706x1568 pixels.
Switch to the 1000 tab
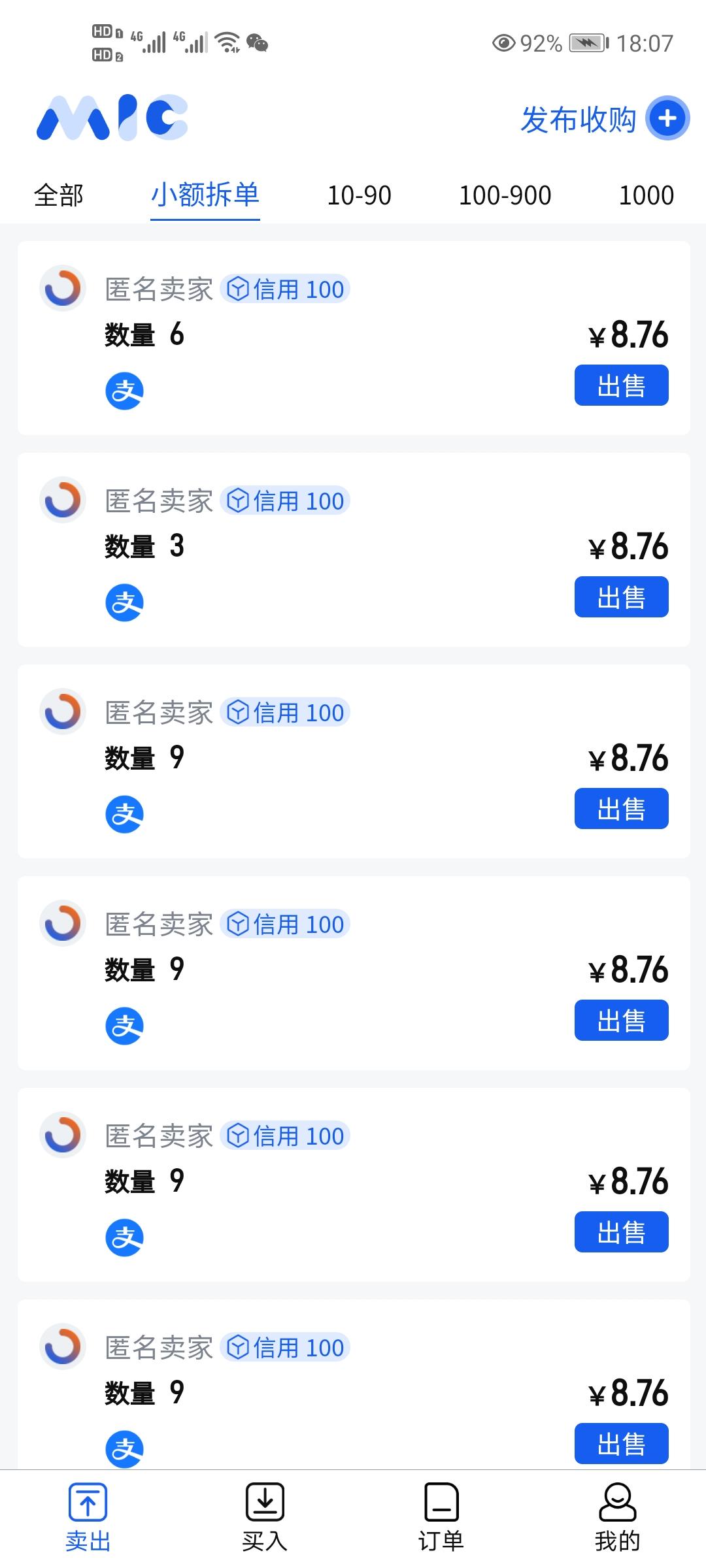click(x=647, y=195)
